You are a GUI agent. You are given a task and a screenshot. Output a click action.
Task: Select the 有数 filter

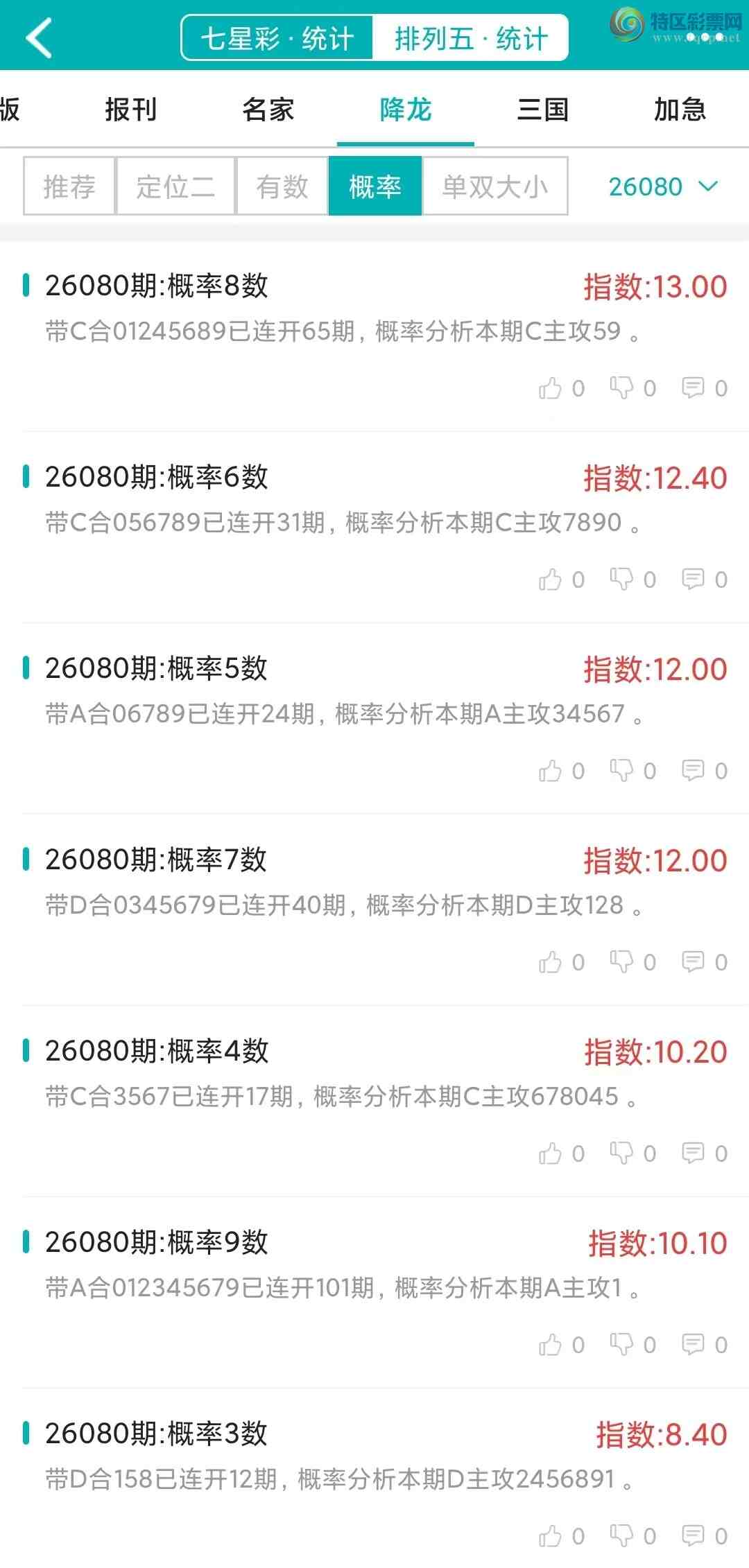(281, 186)
